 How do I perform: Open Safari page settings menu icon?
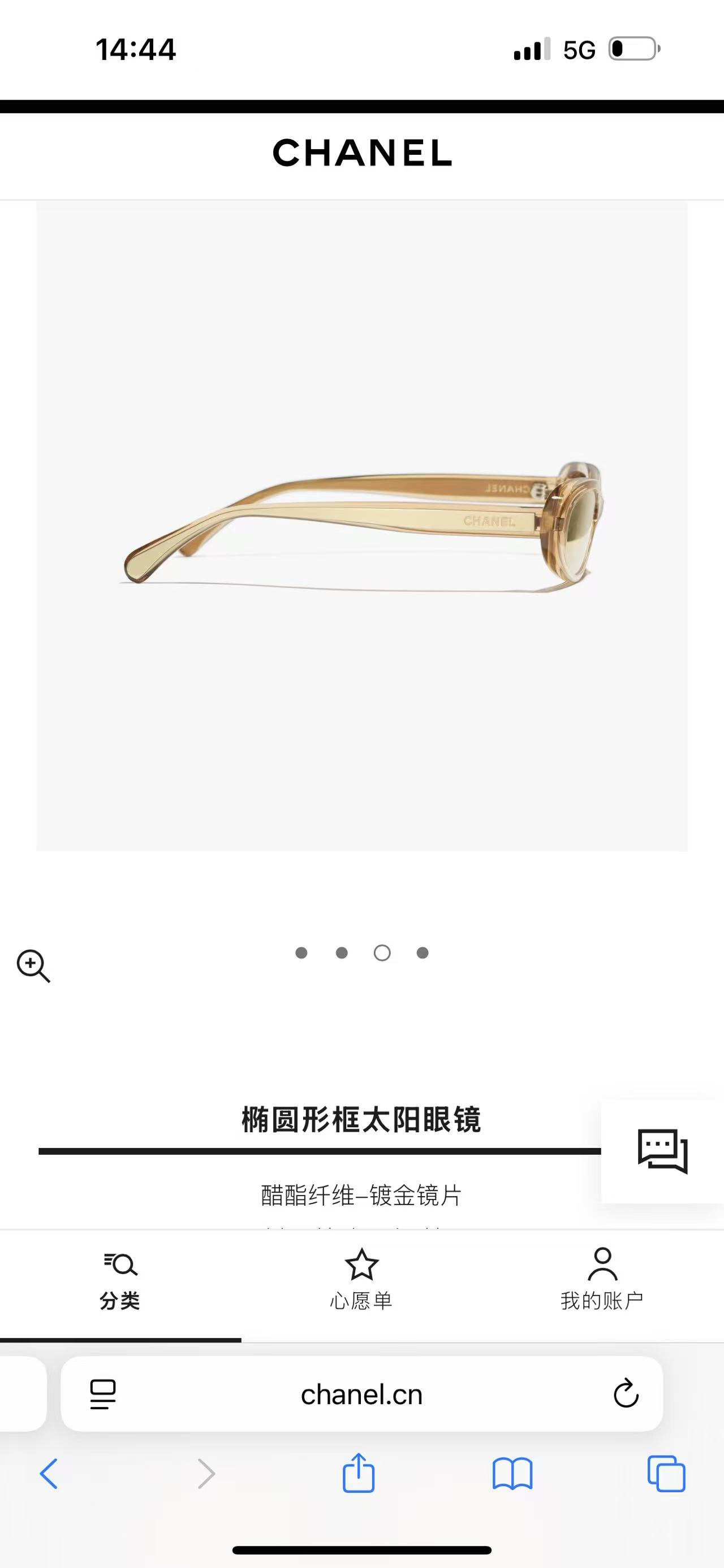103,1394
